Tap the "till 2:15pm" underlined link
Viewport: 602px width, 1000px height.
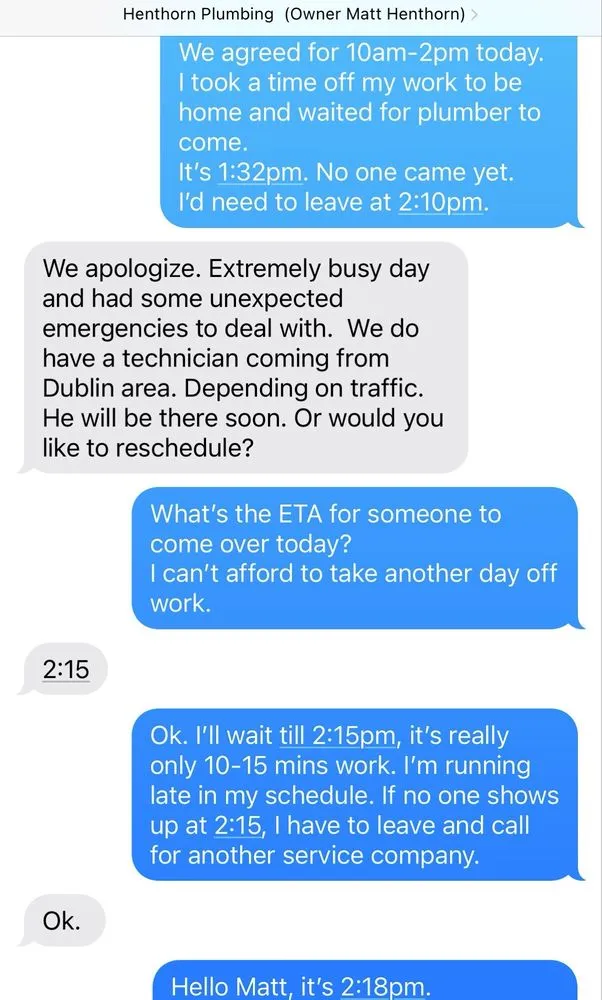(338, 736)
